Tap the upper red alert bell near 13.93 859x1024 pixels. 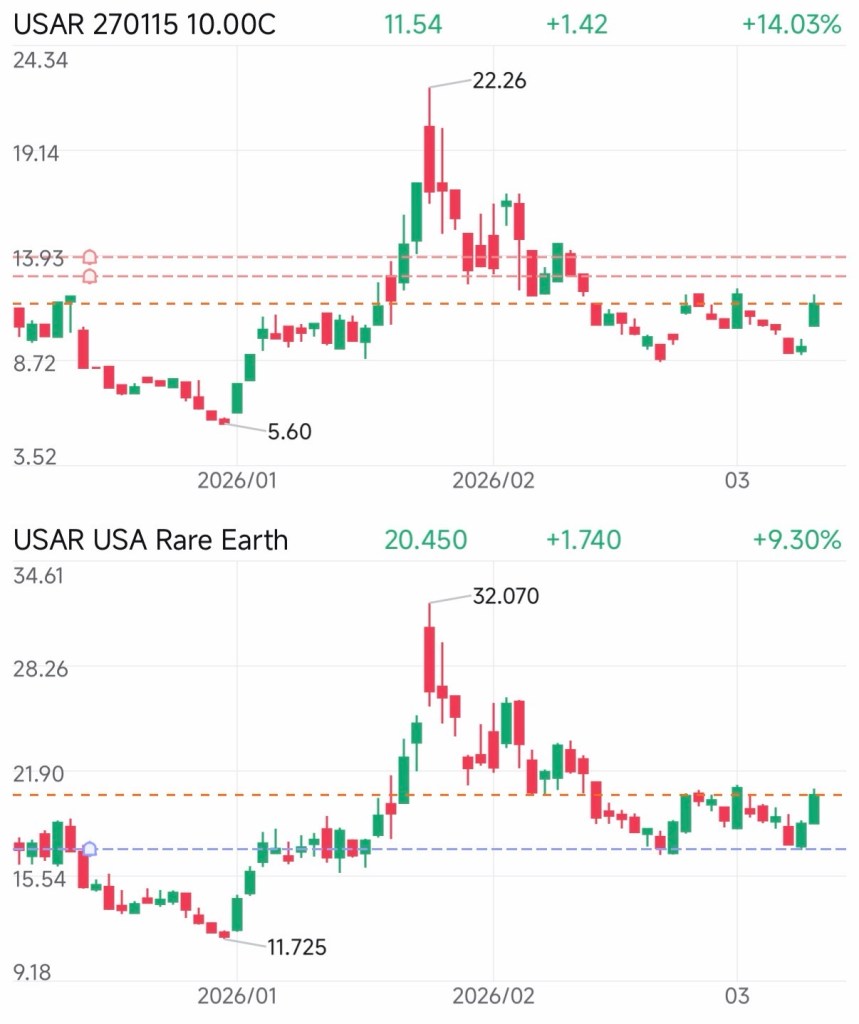(x=90, y=257)
